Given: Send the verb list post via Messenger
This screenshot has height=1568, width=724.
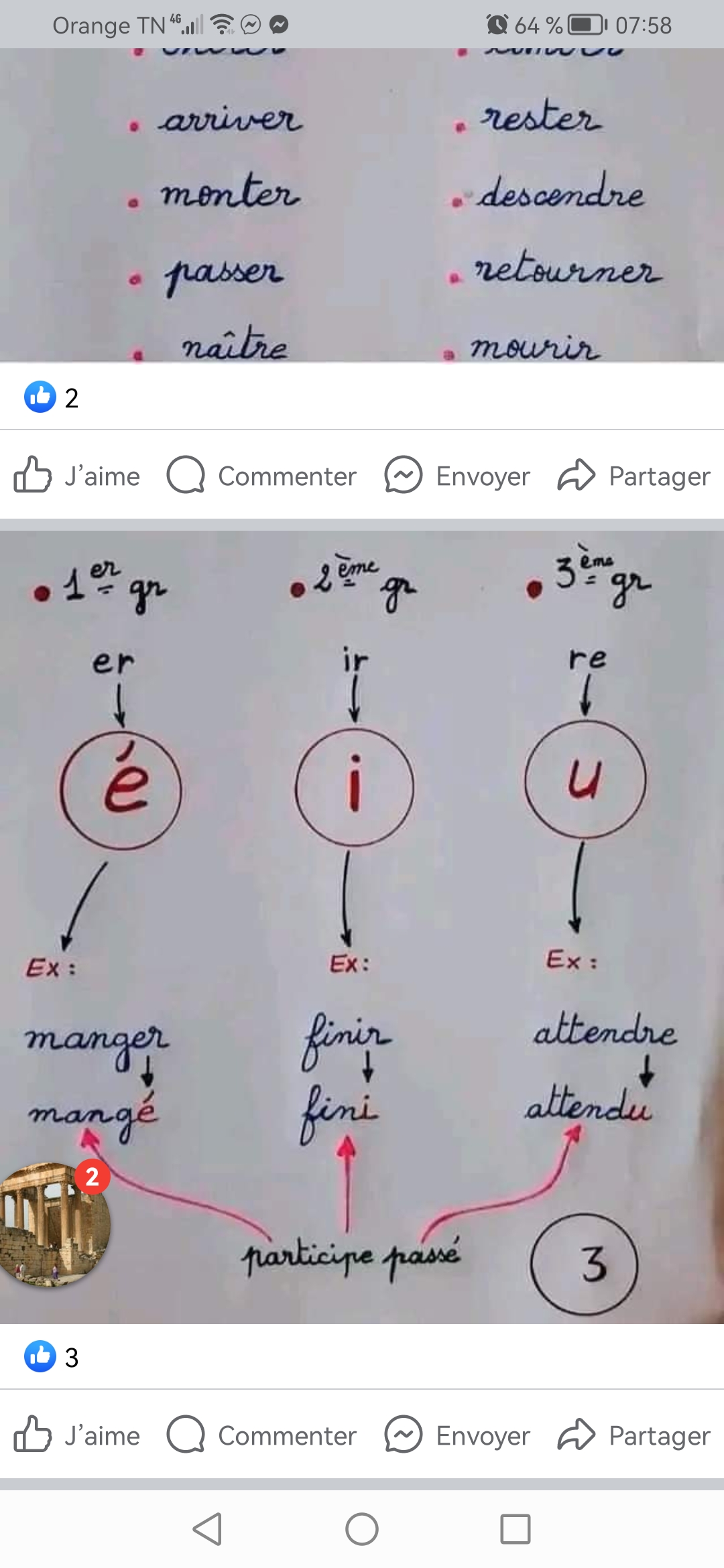Looking at the screenshot, I should tap(457, 476).
